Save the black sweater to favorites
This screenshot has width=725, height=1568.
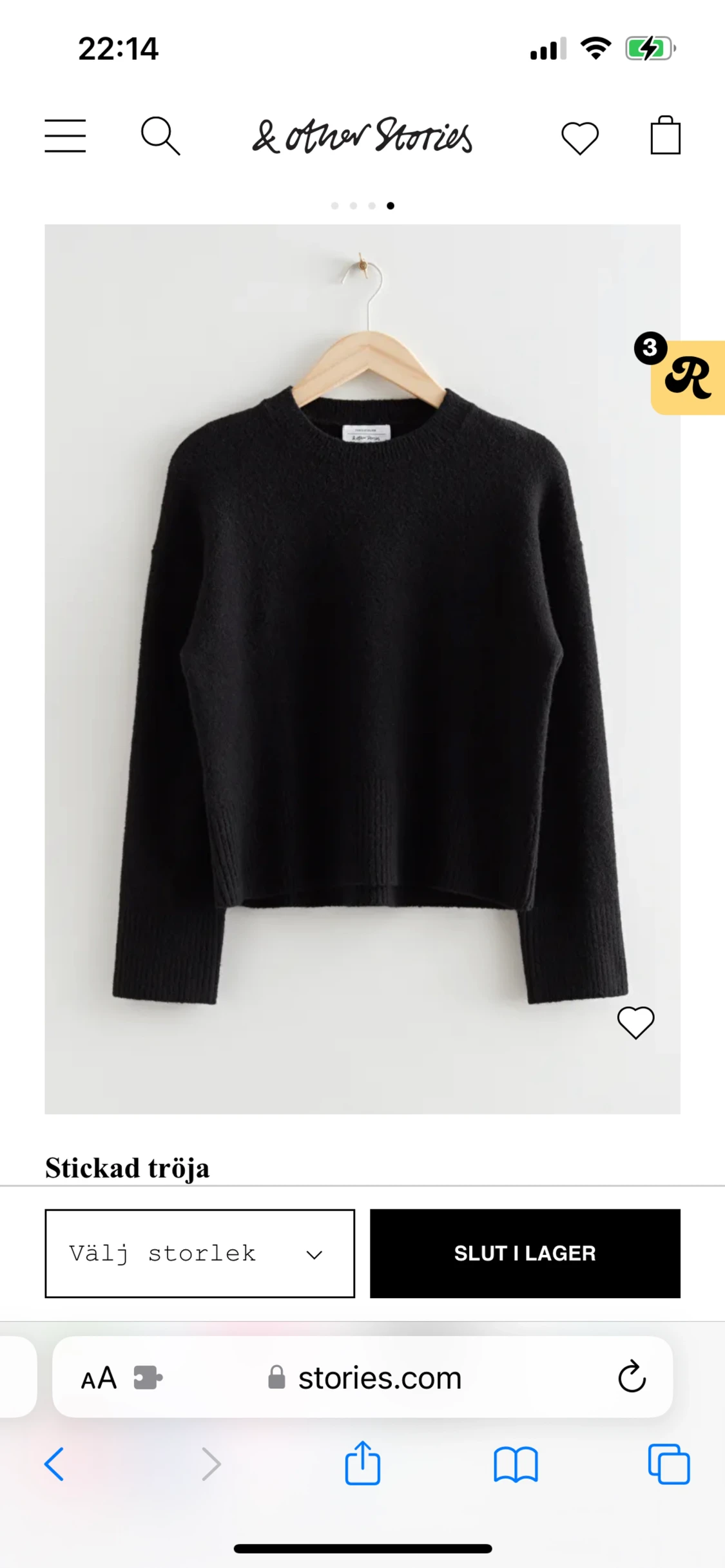(x=635, y=1022)
